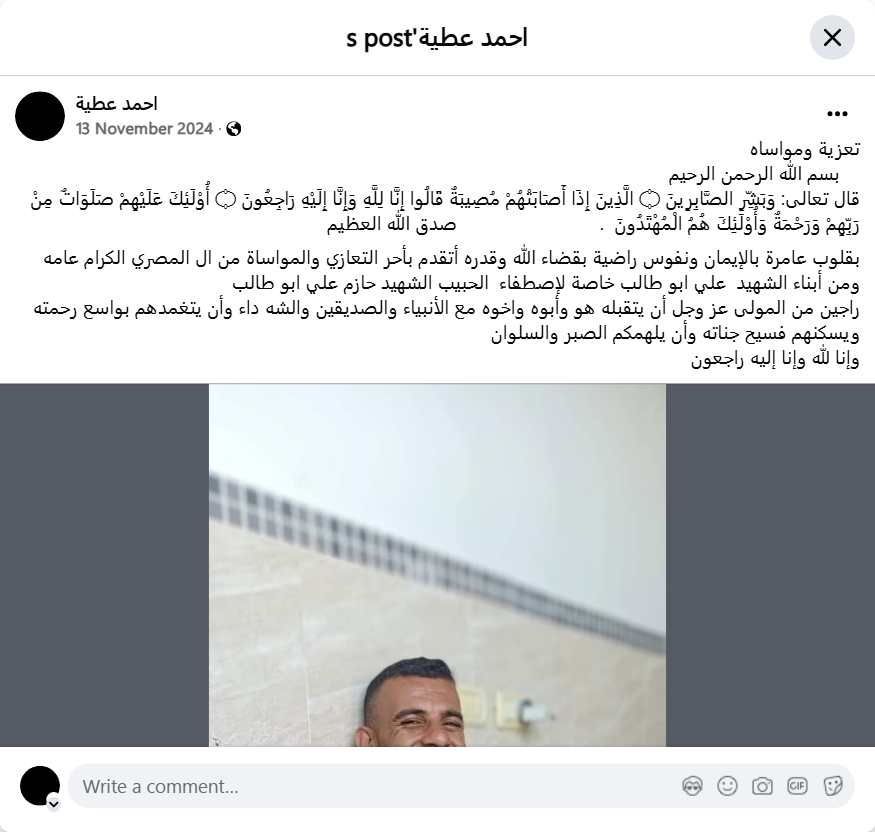Choose a sticker for the comment

point(832,786)
